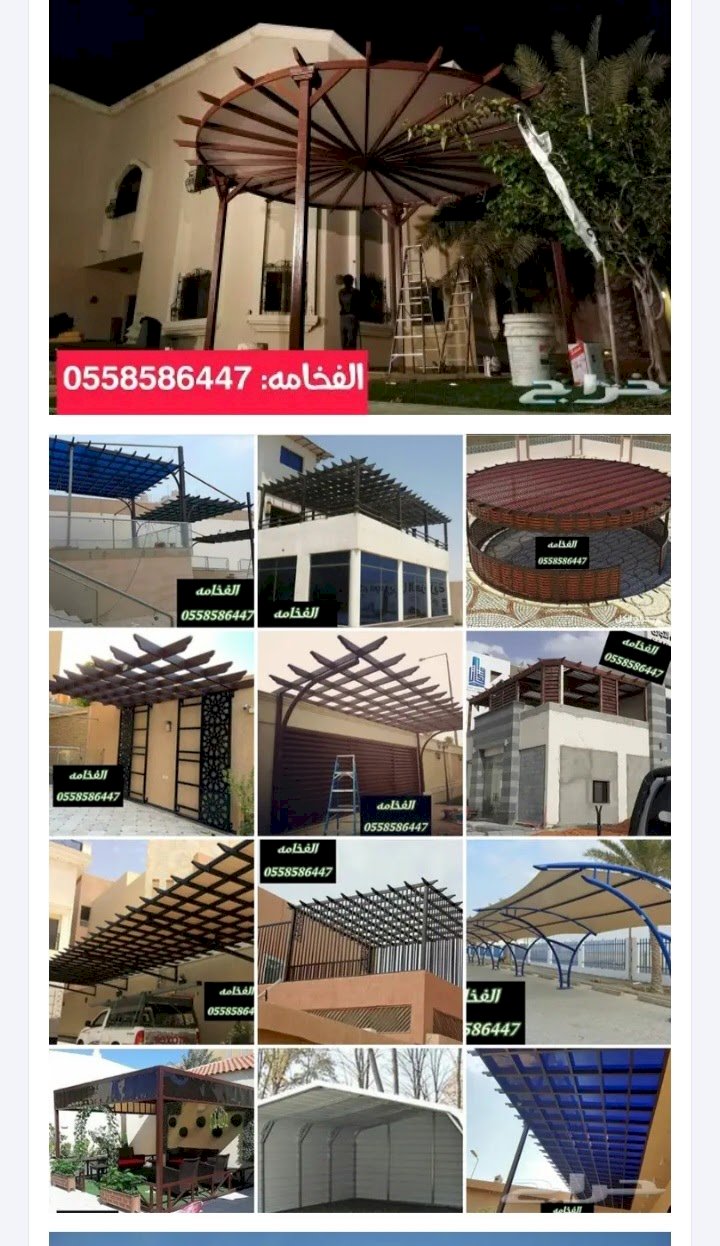
Task: Open the collage image of pergola designs
Action: pyautogui.click(x=360, y=823)
